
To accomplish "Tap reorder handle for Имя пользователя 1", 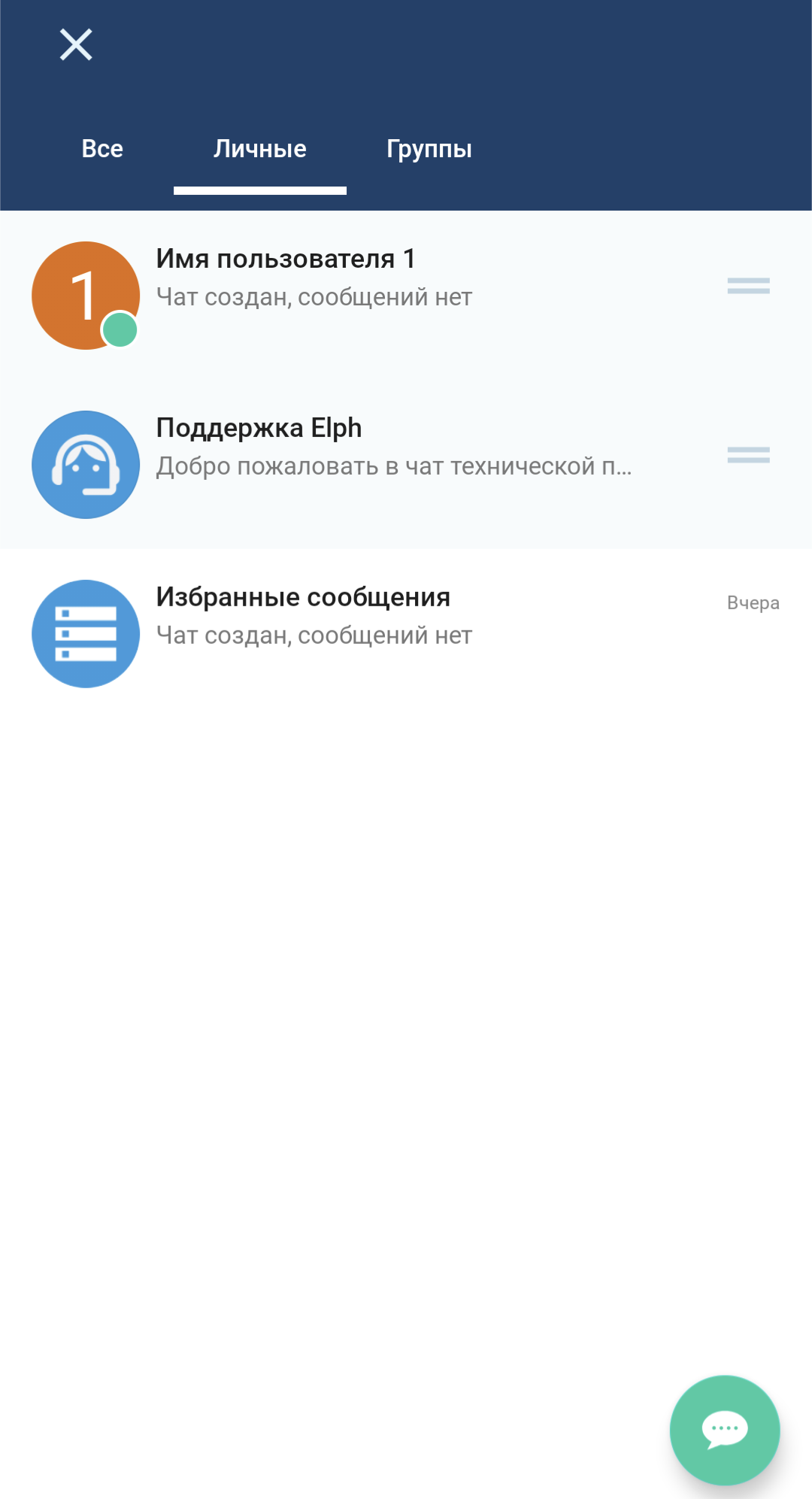I will point(748,286).
